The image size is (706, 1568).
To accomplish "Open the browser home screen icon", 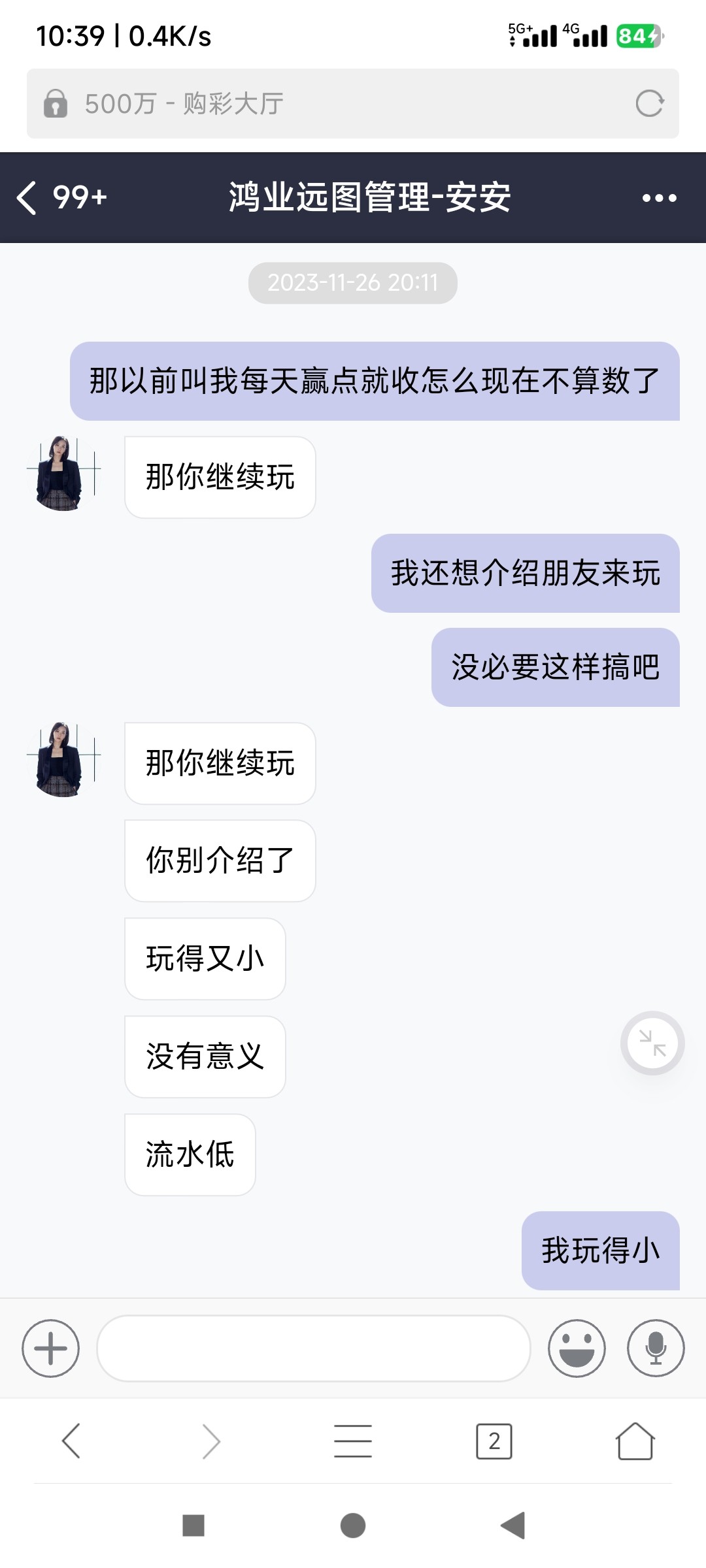I will (x=635, y=1443).
